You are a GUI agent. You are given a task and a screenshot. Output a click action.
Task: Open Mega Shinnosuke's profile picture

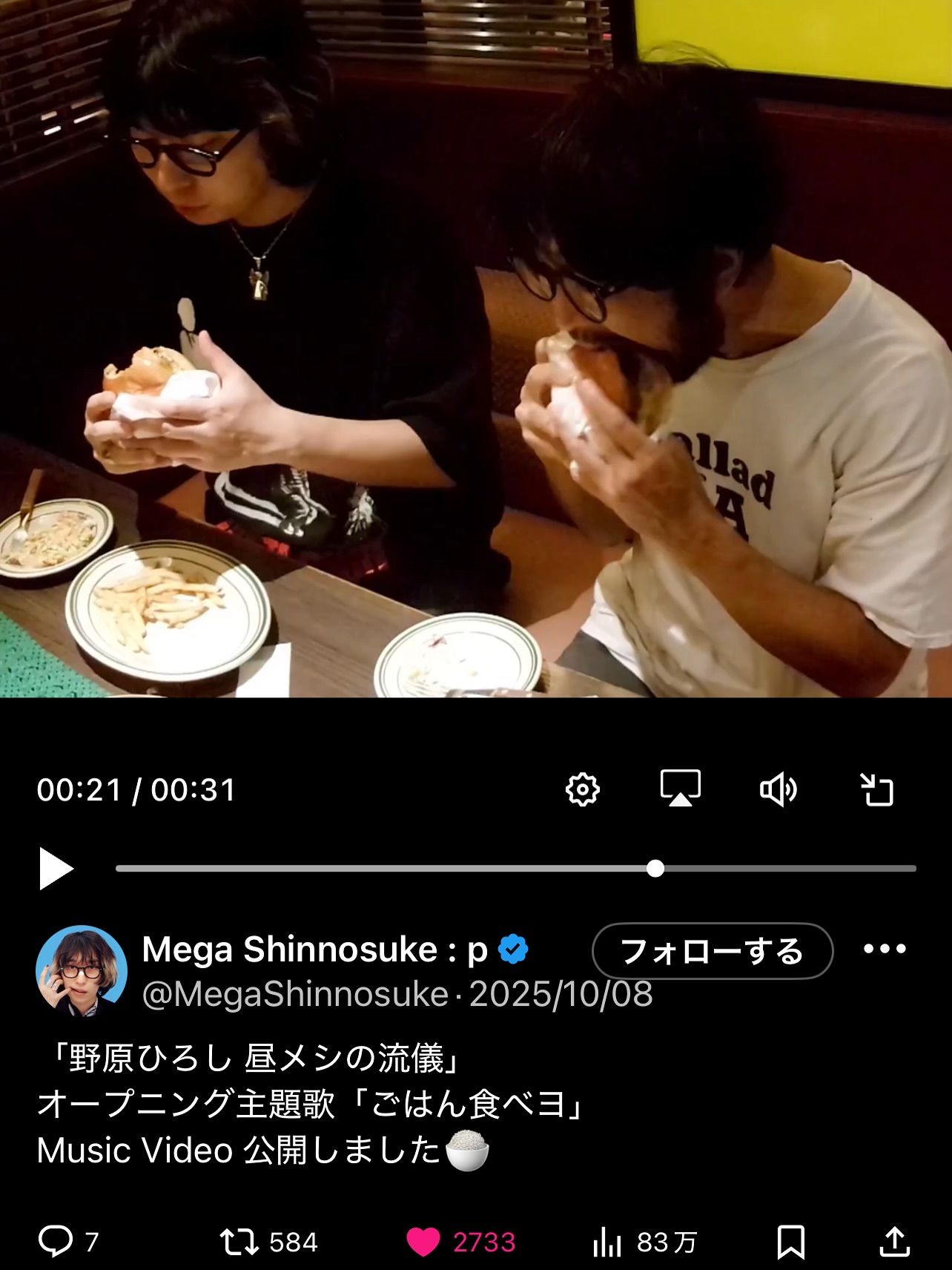82,971
